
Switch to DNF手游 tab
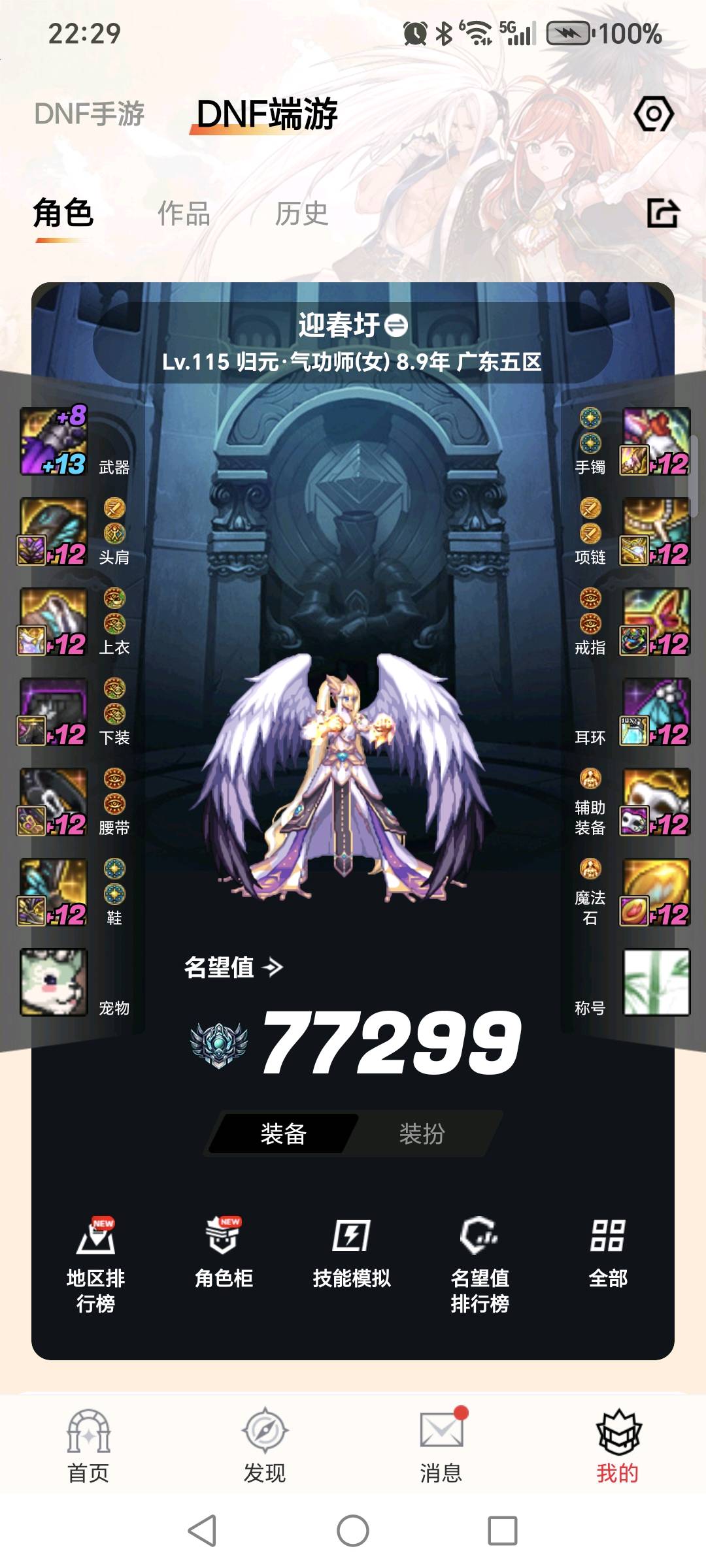pos(89,114)
